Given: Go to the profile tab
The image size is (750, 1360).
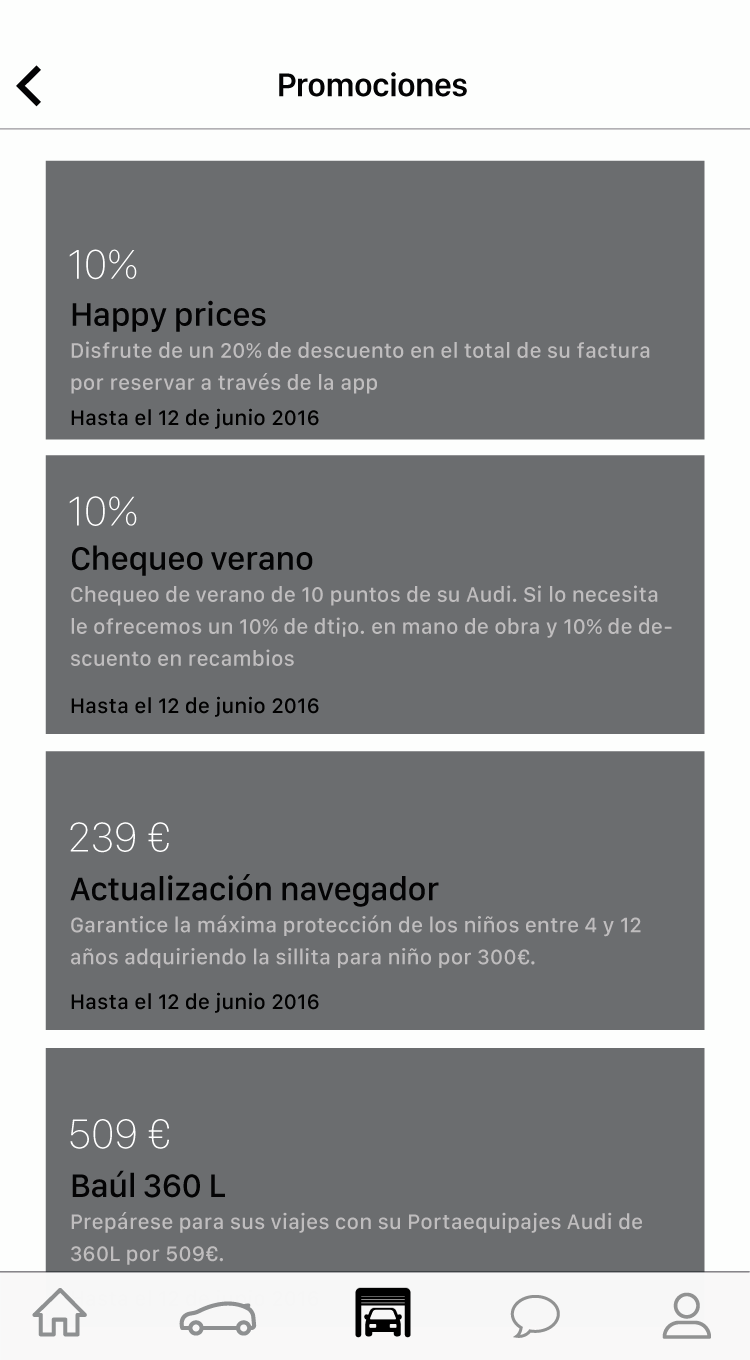Looking at the screenshot, I should click(x=687, y=1315).
